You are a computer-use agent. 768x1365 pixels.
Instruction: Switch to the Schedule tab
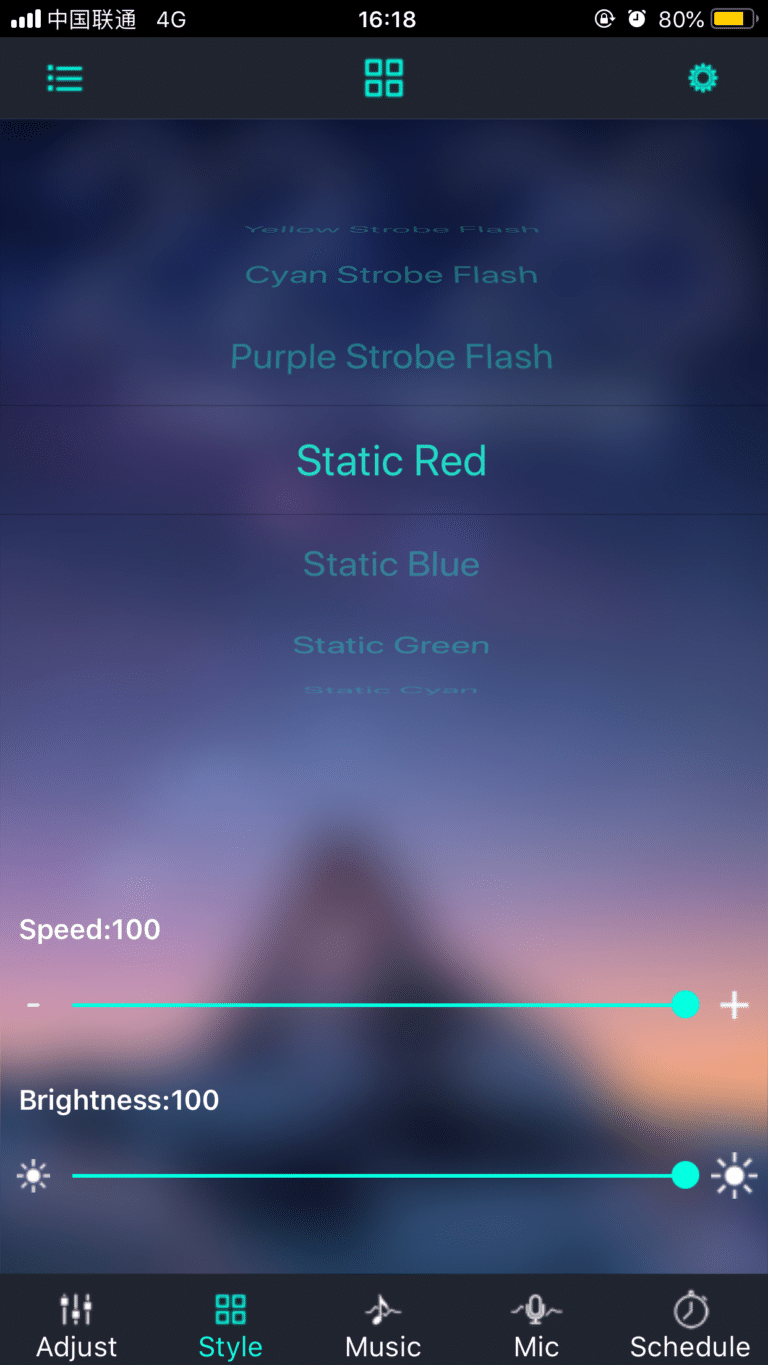(689, 1320)
